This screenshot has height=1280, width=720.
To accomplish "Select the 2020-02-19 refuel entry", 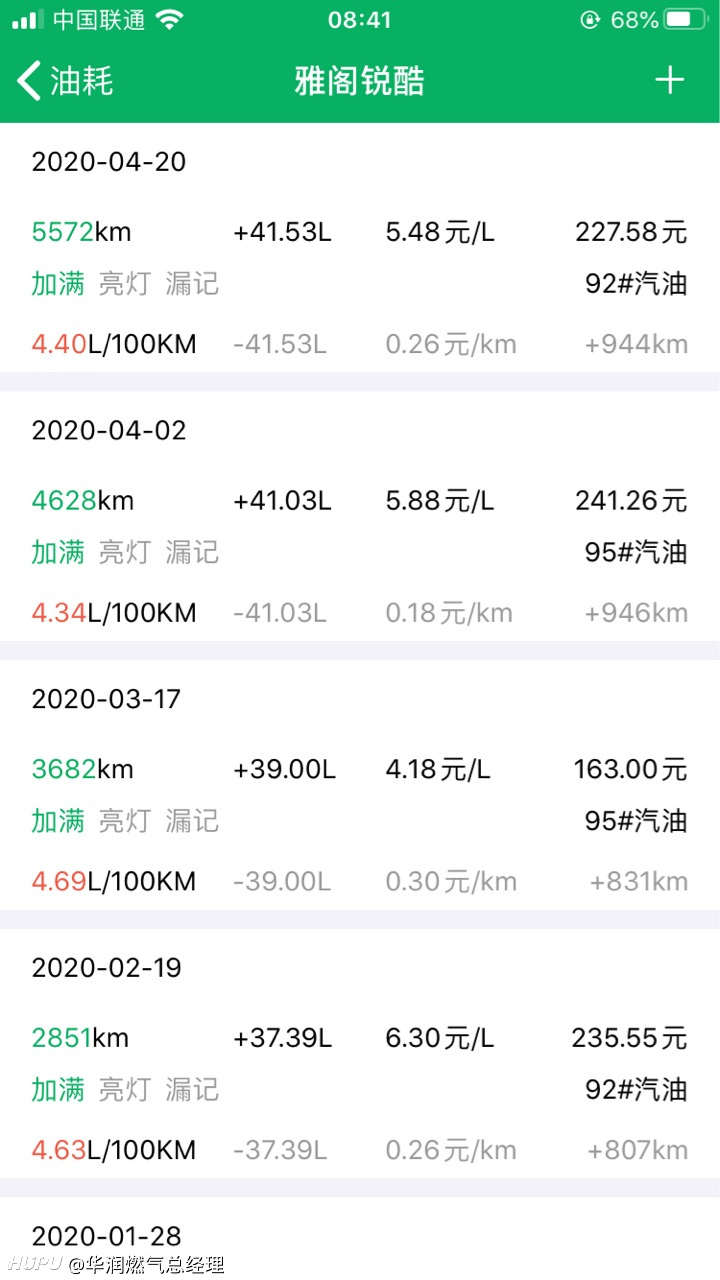I will click(360, 1054).
